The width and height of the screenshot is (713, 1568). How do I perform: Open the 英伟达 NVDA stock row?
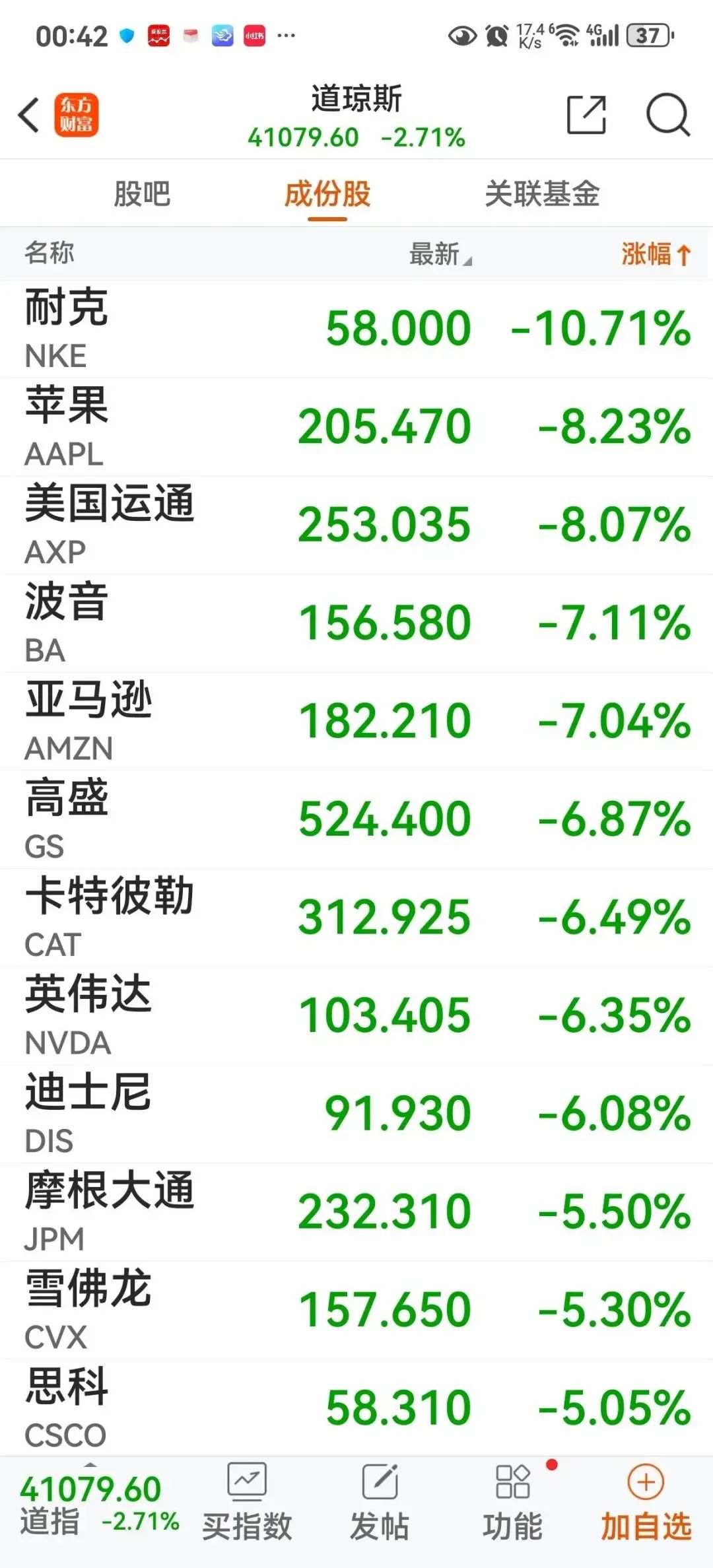[x=356, y=1015]
